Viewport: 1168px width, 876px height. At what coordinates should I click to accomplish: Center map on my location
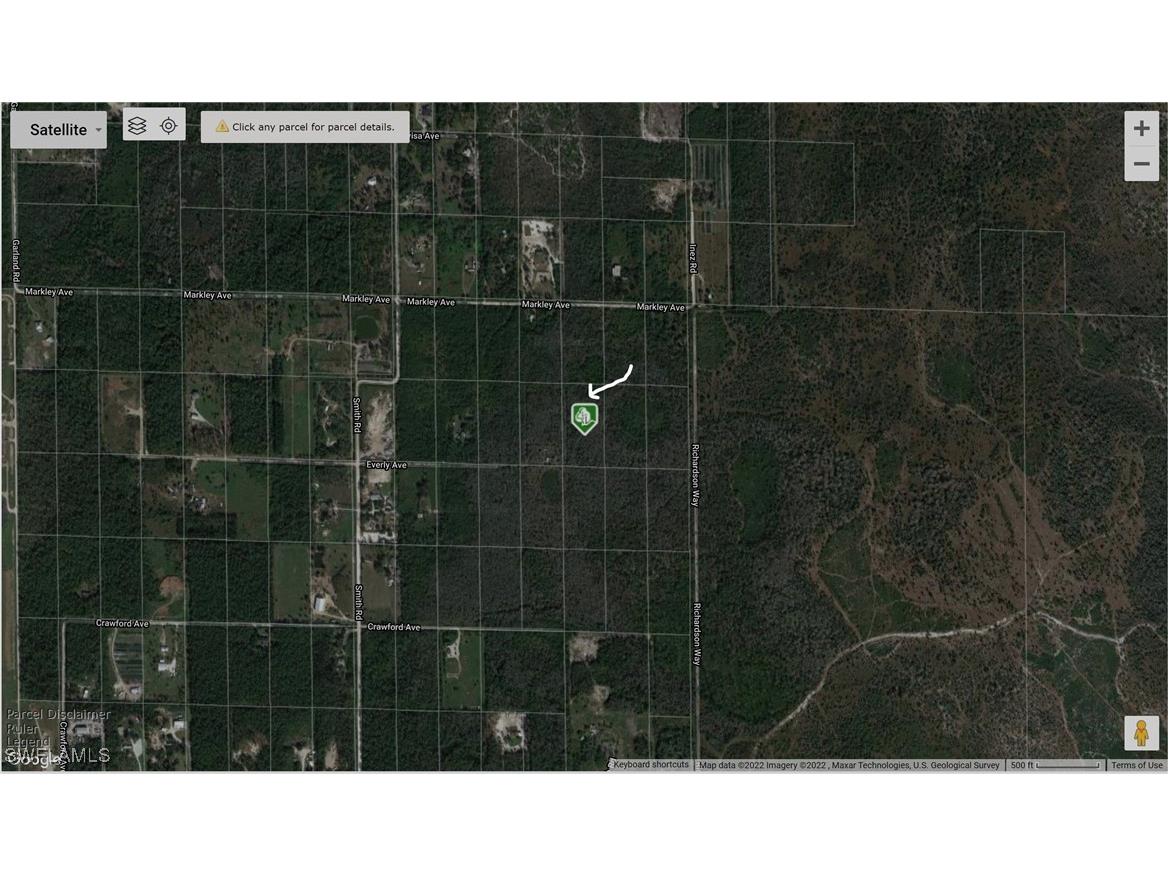169,125
